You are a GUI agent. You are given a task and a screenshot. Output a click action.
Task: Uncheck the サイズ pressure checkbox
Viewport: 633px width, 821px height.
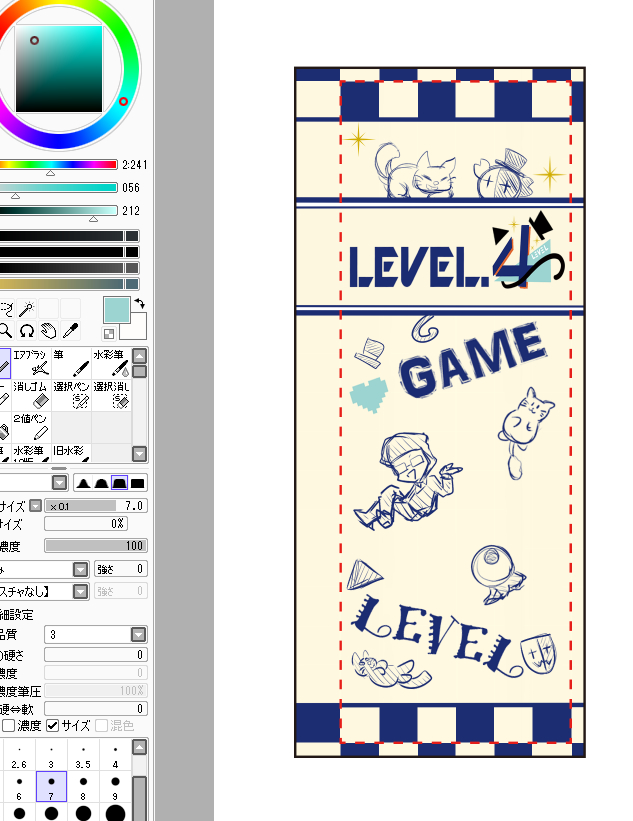pyautogui.click(x=53, y=725)
